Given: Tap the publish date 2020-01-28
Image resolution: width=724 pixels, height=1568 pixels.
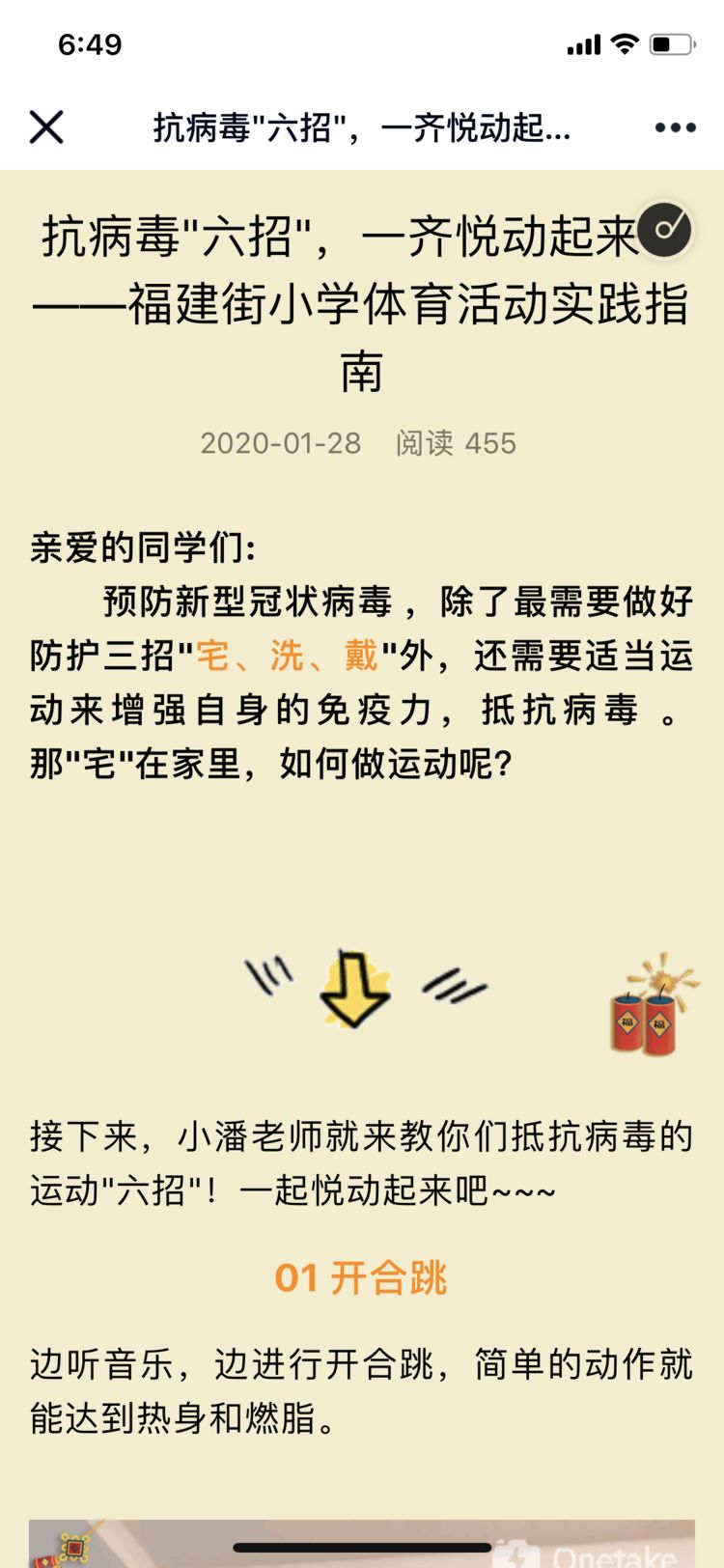Looking at the screenshot, I should [x=280, y=443].
